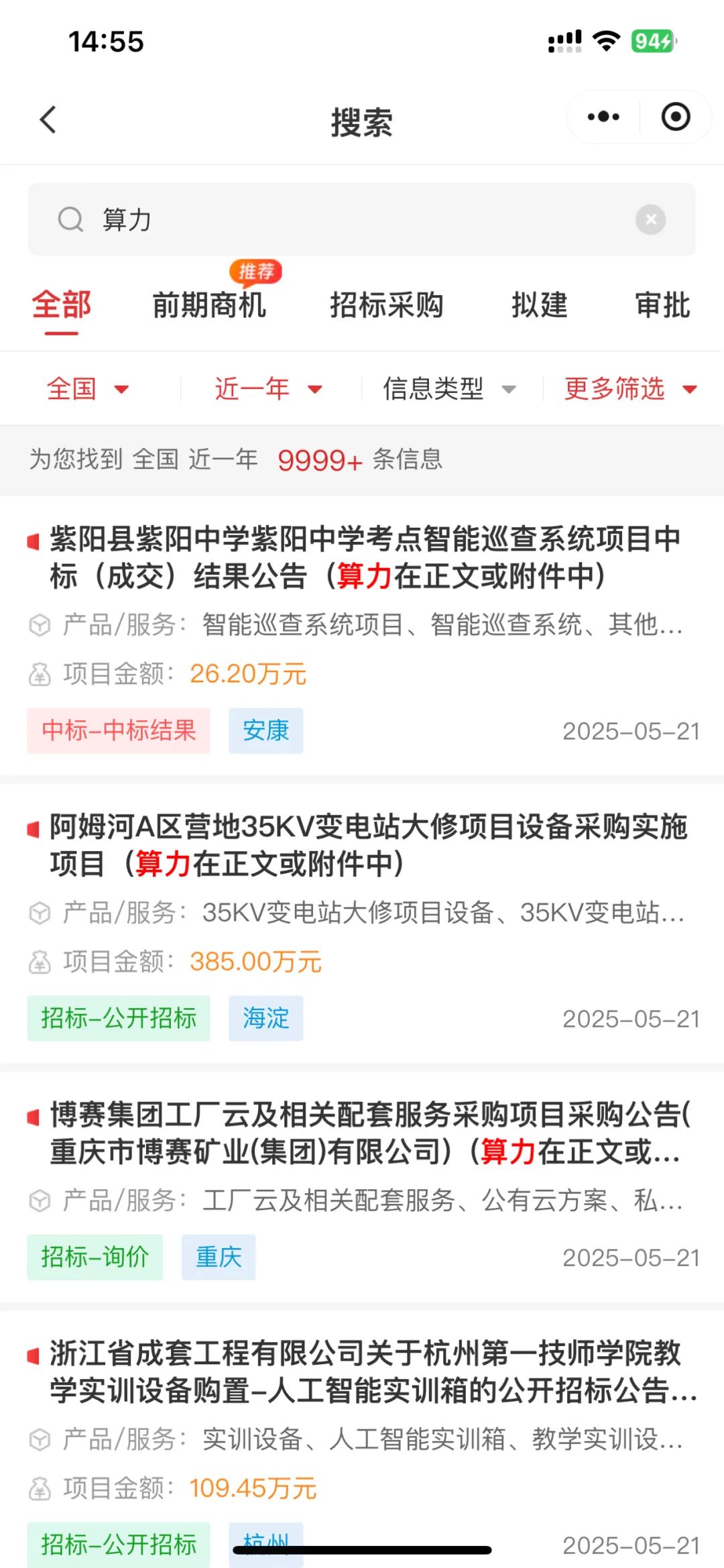
Task: Switch to the 招标采购 tab
Action: tap(387, 305)
